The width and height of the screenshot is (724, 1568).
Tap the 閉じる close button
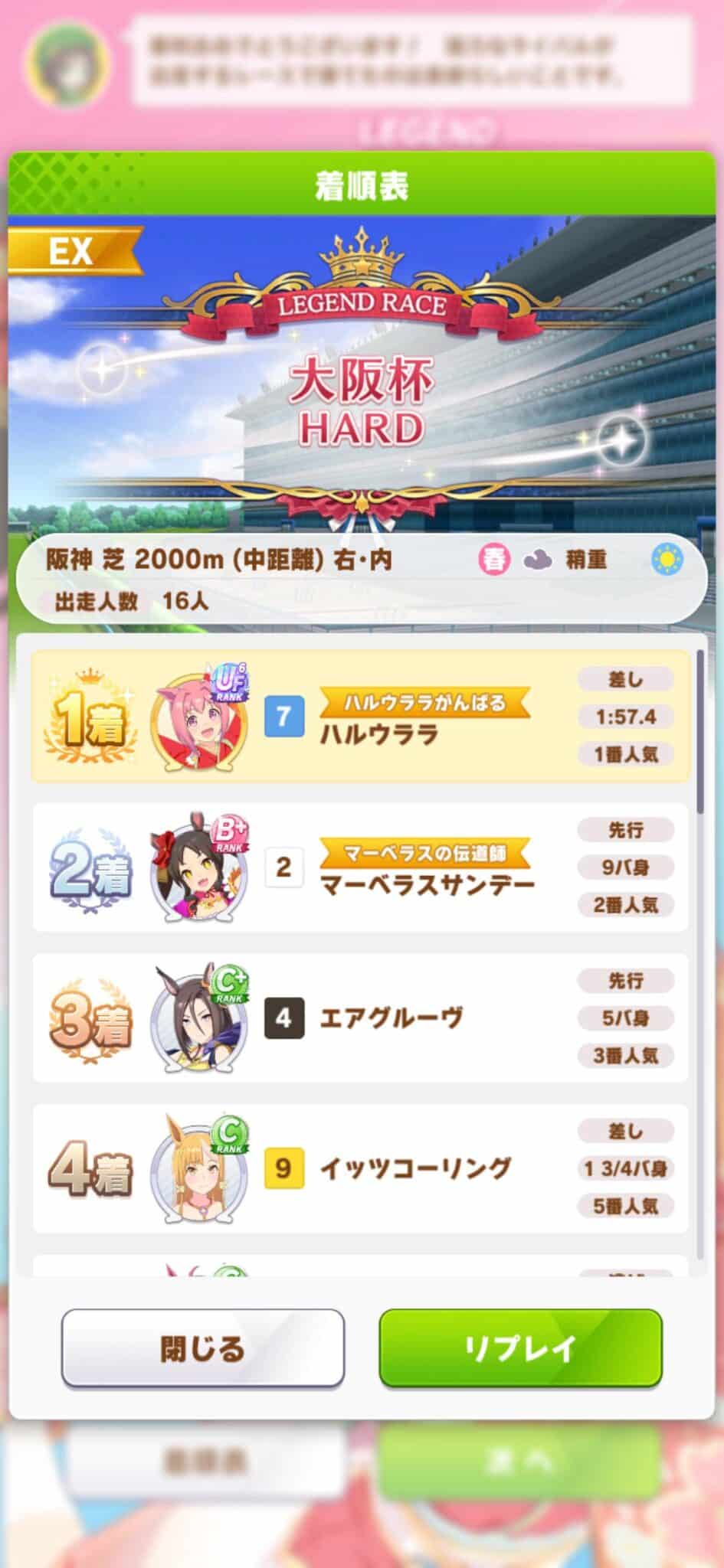(202, 1347)
